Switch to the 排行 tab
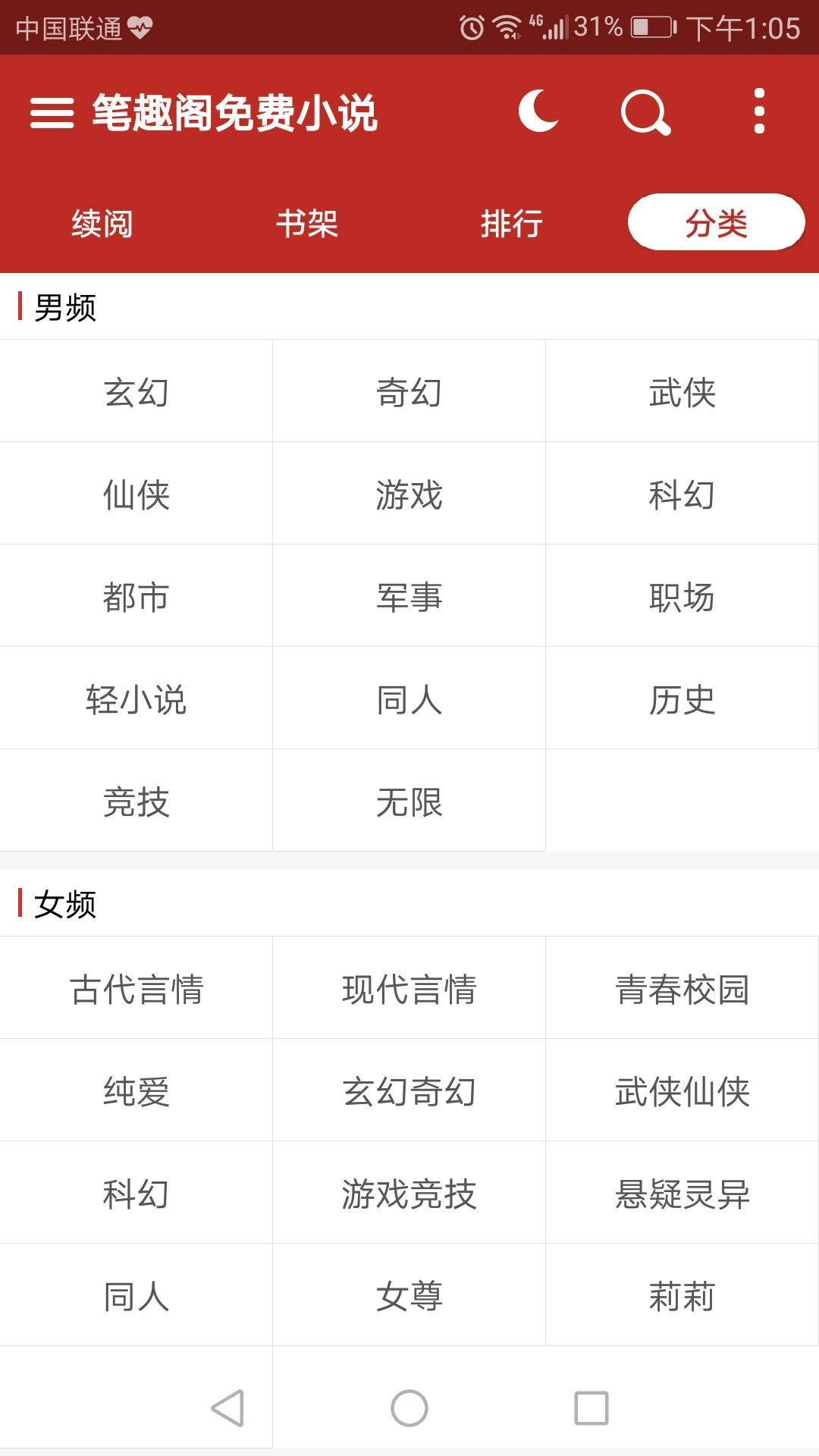Image resolution: width=819 pixels, height=1456 pixels. pos(512,223)
